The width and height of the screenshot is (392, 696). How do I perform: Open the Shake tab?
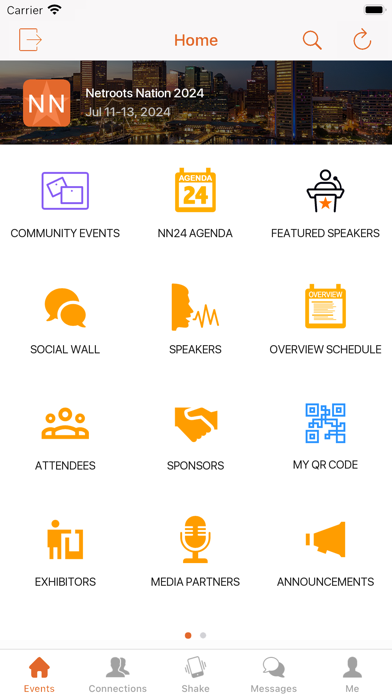pyautogui.click(x=195, y=674)
